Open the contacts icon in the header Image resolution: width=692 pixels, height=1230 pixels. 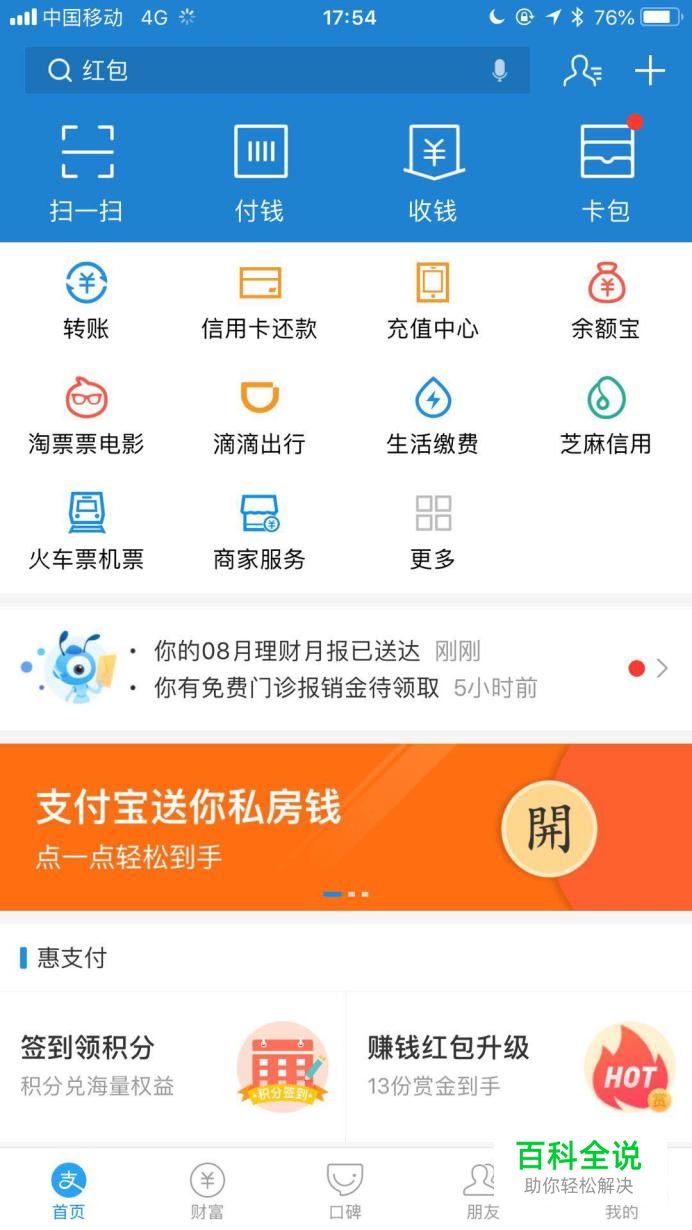coord(582,70)
